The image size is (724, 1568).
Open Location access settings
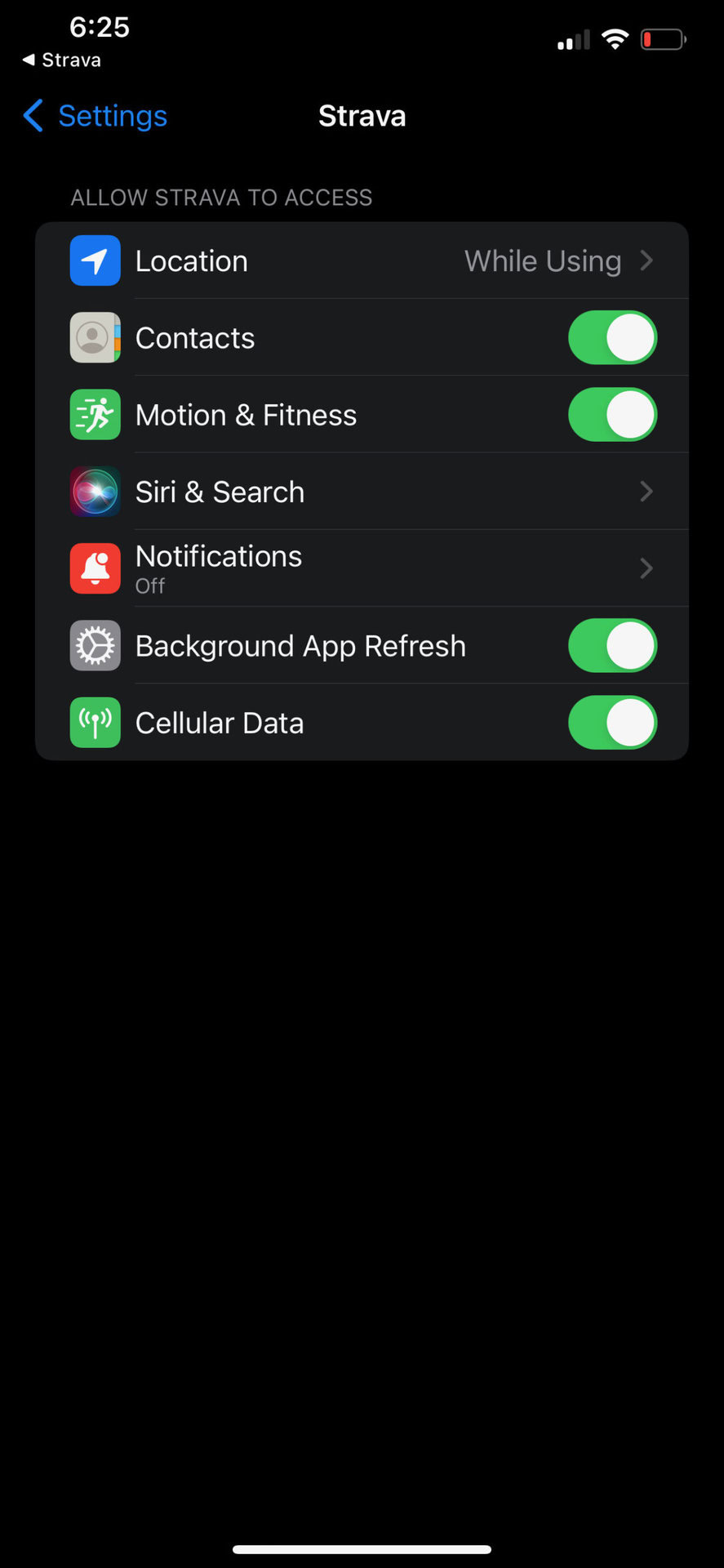362,261
